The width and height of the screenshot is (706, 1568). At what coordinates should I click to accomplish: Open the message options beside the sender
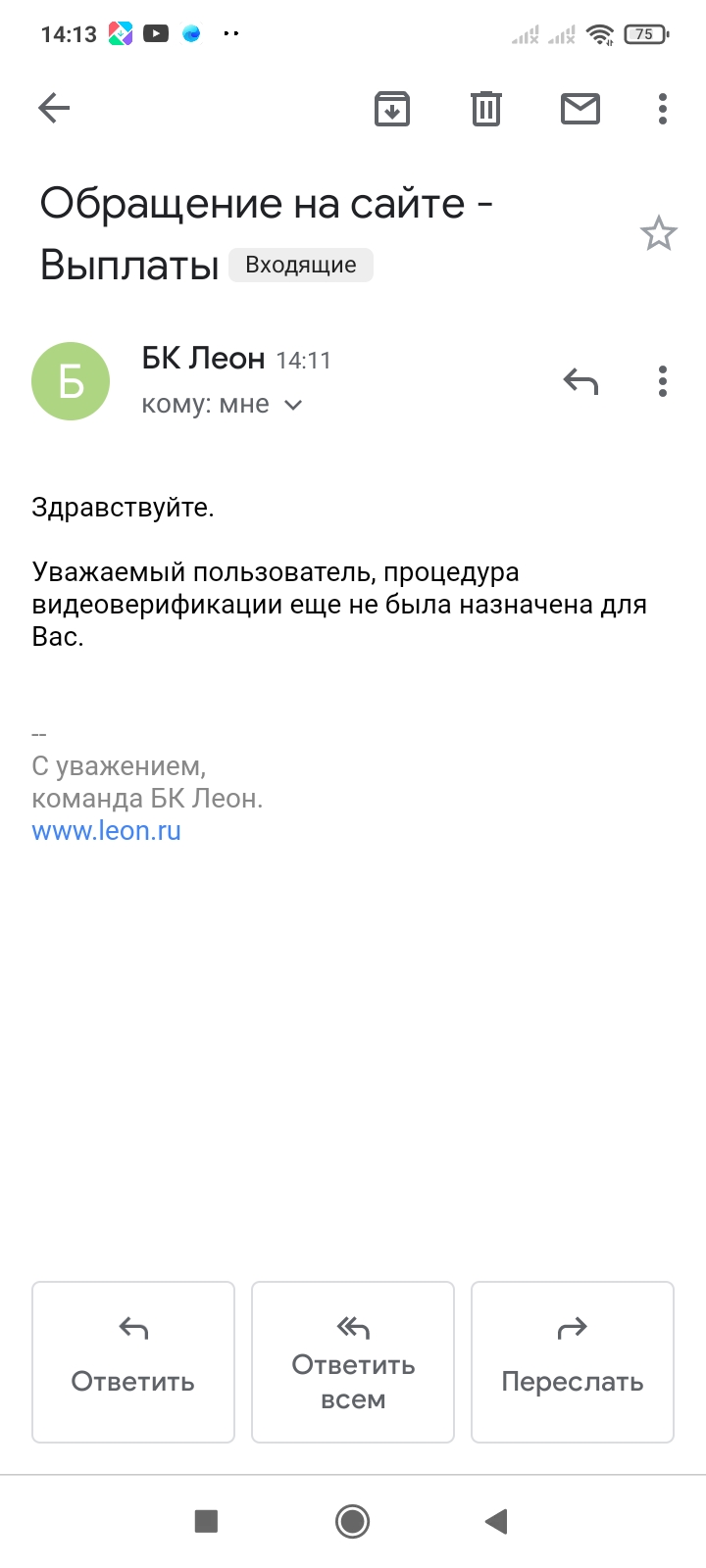(663, 381)
